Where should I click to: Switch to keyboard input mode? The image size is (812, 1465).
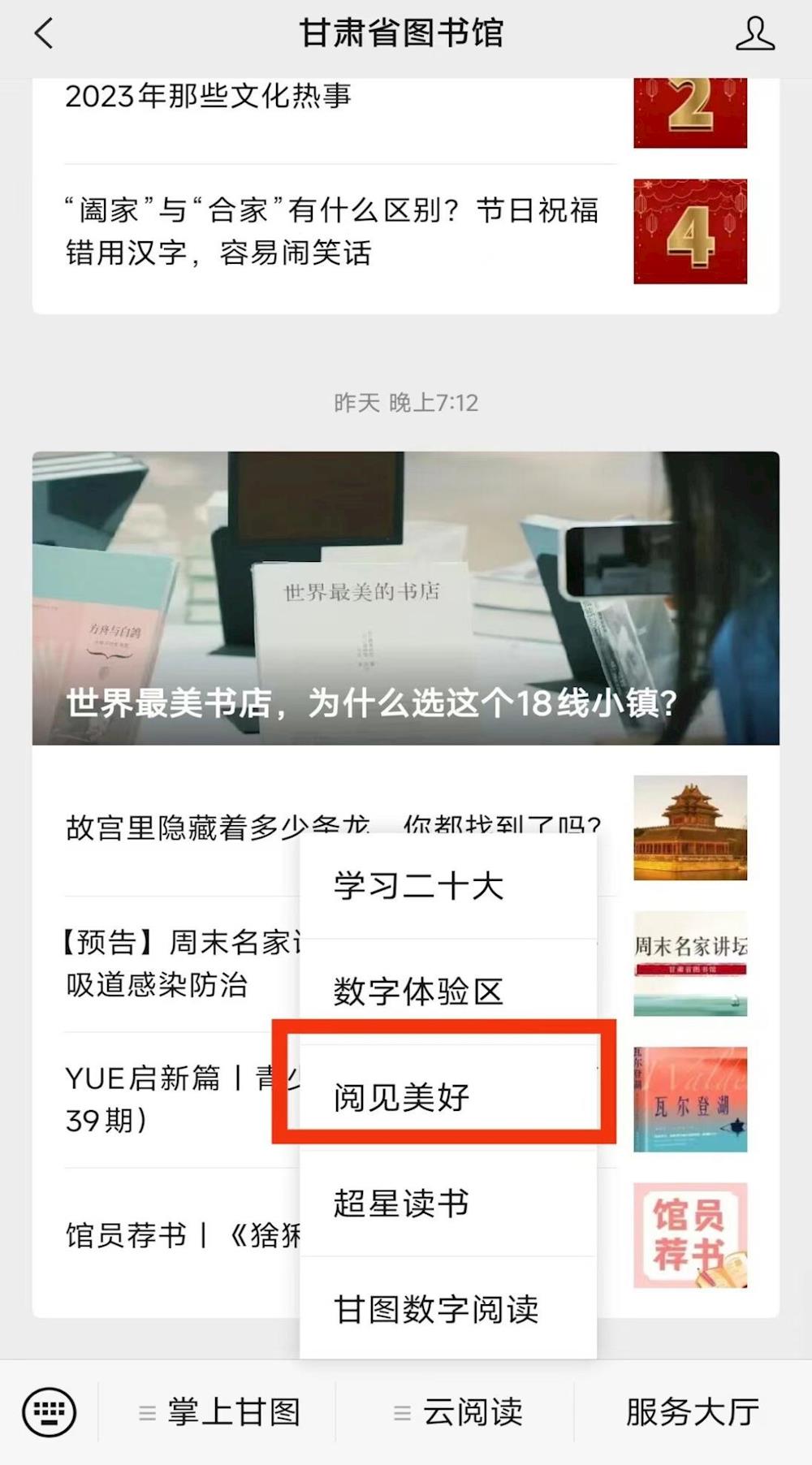coord(50,1412)
